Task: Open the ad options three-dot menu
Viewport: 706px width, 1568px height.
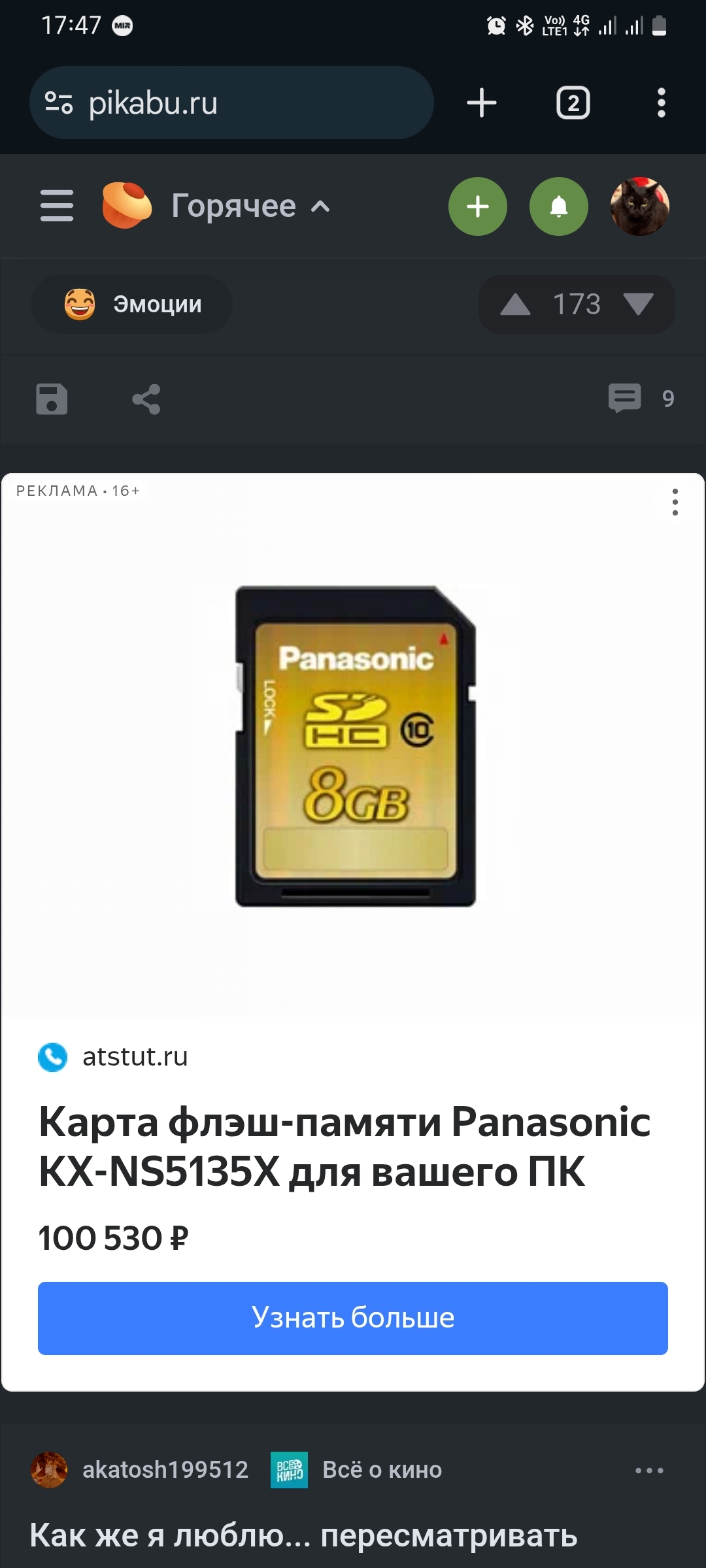Action: [675, 502]
